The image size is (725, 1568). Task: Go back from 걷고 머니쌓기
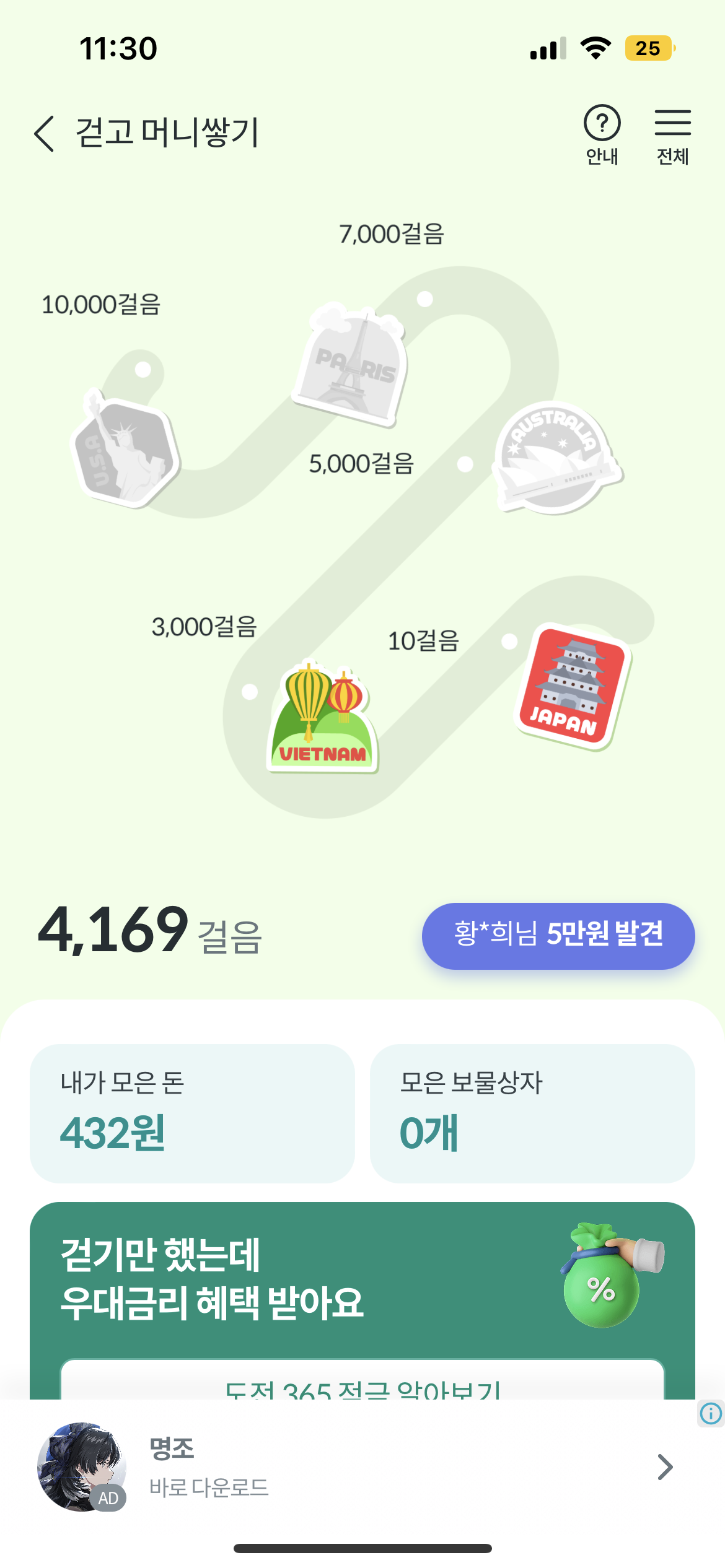click(x=45, y=133)
